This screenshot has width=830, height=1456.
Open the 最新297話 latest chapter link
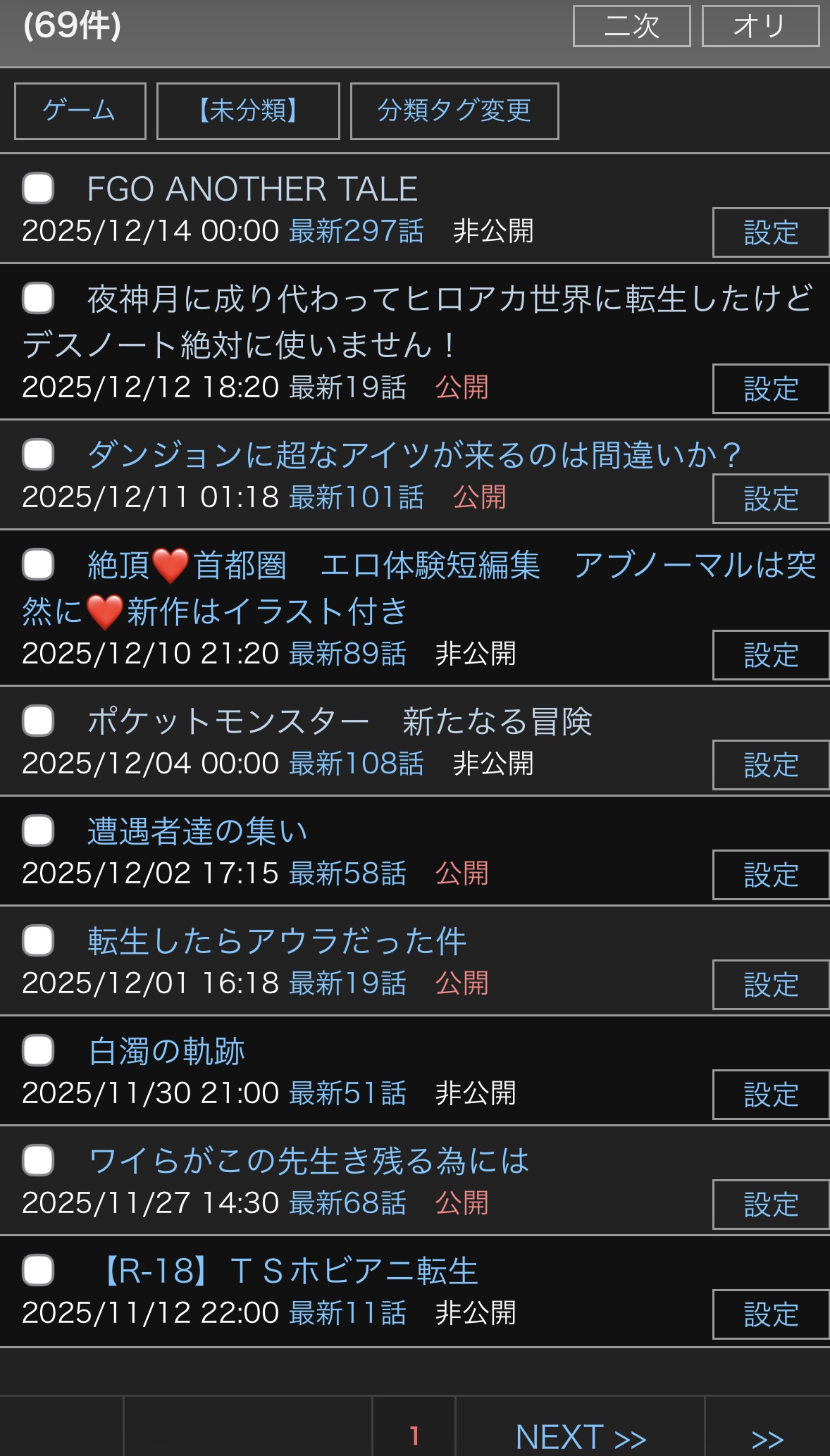357,231
